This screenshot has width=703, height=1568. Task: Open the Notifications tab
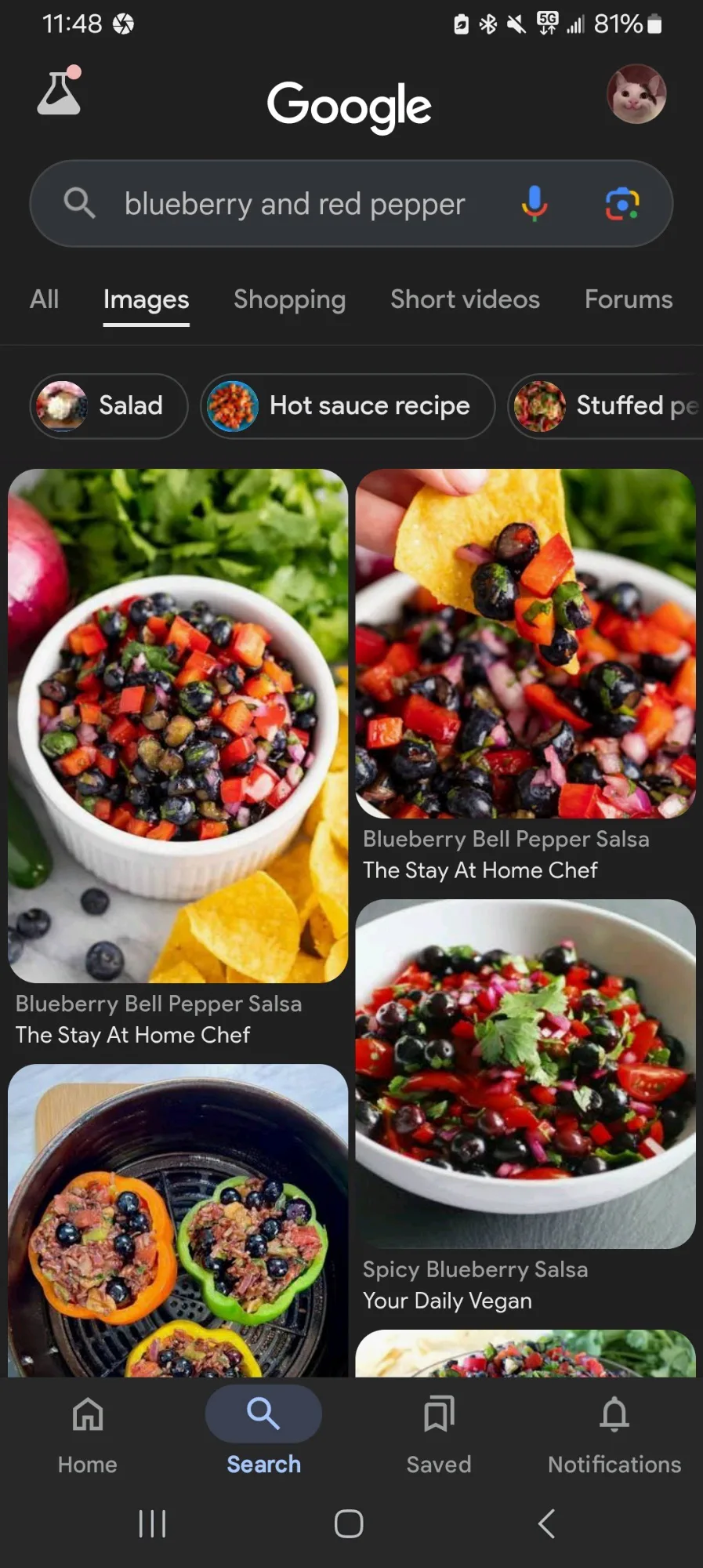[x=614, y=1435]
